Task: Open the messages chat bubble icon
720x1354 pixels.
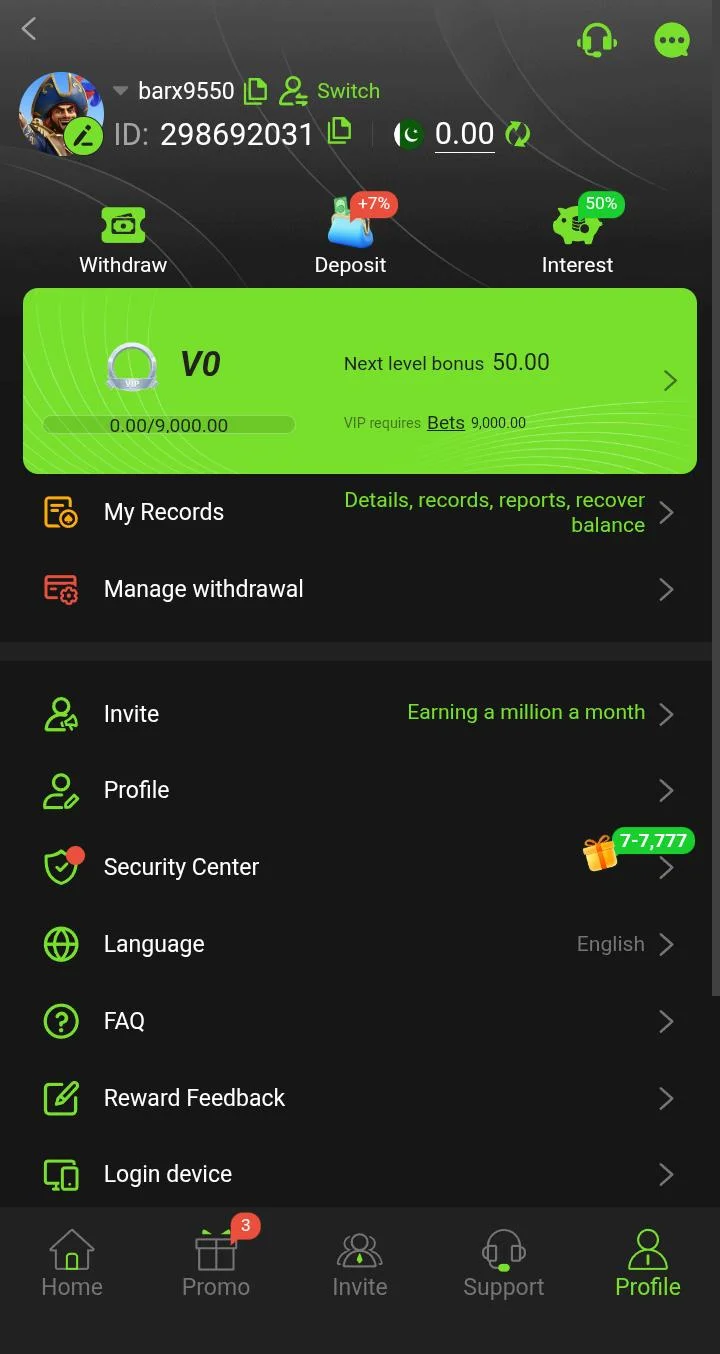Action: pyautogui.click(x=672, y=40)
